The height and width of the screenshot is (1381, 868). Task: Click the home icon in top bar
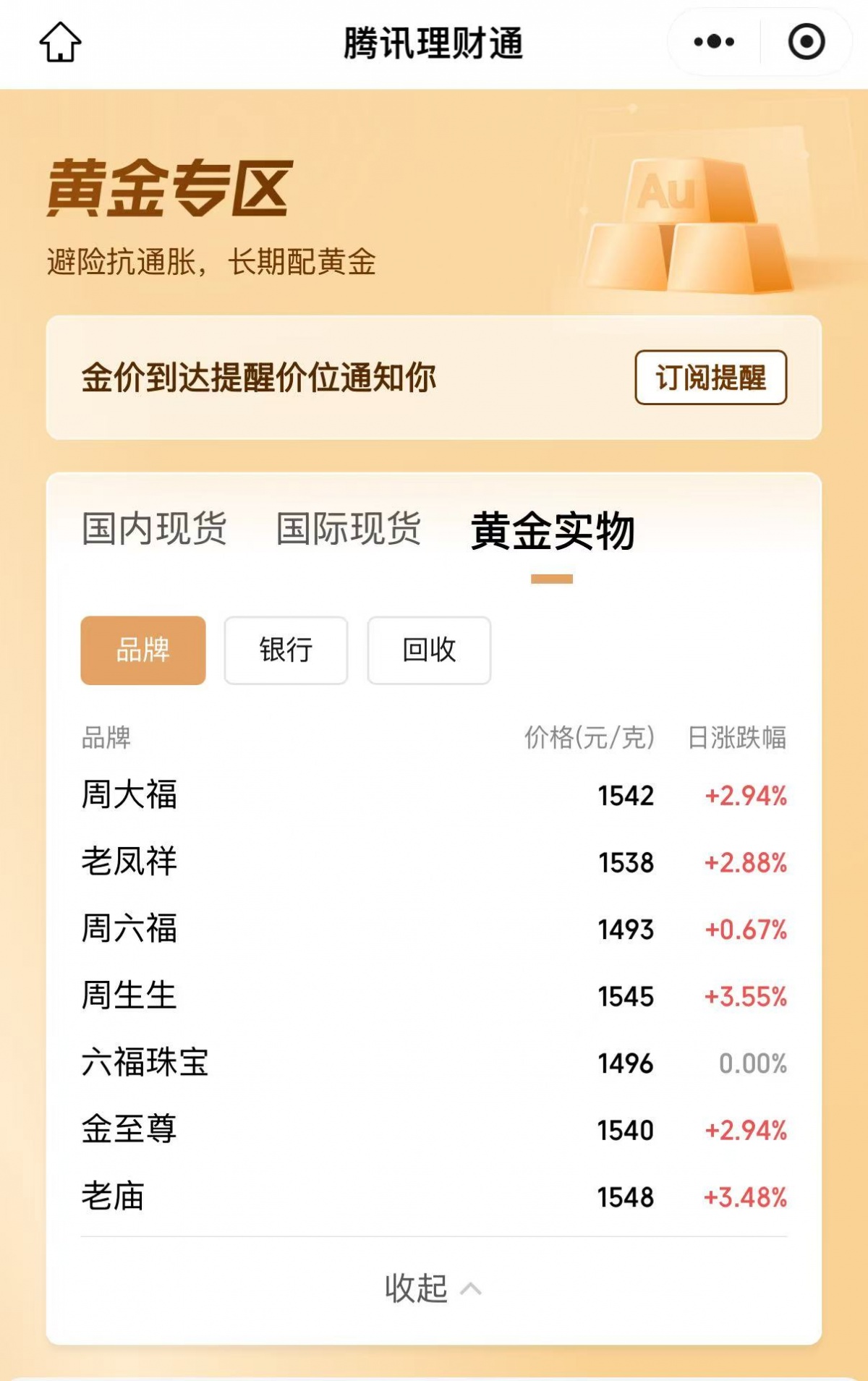point(61,41)
